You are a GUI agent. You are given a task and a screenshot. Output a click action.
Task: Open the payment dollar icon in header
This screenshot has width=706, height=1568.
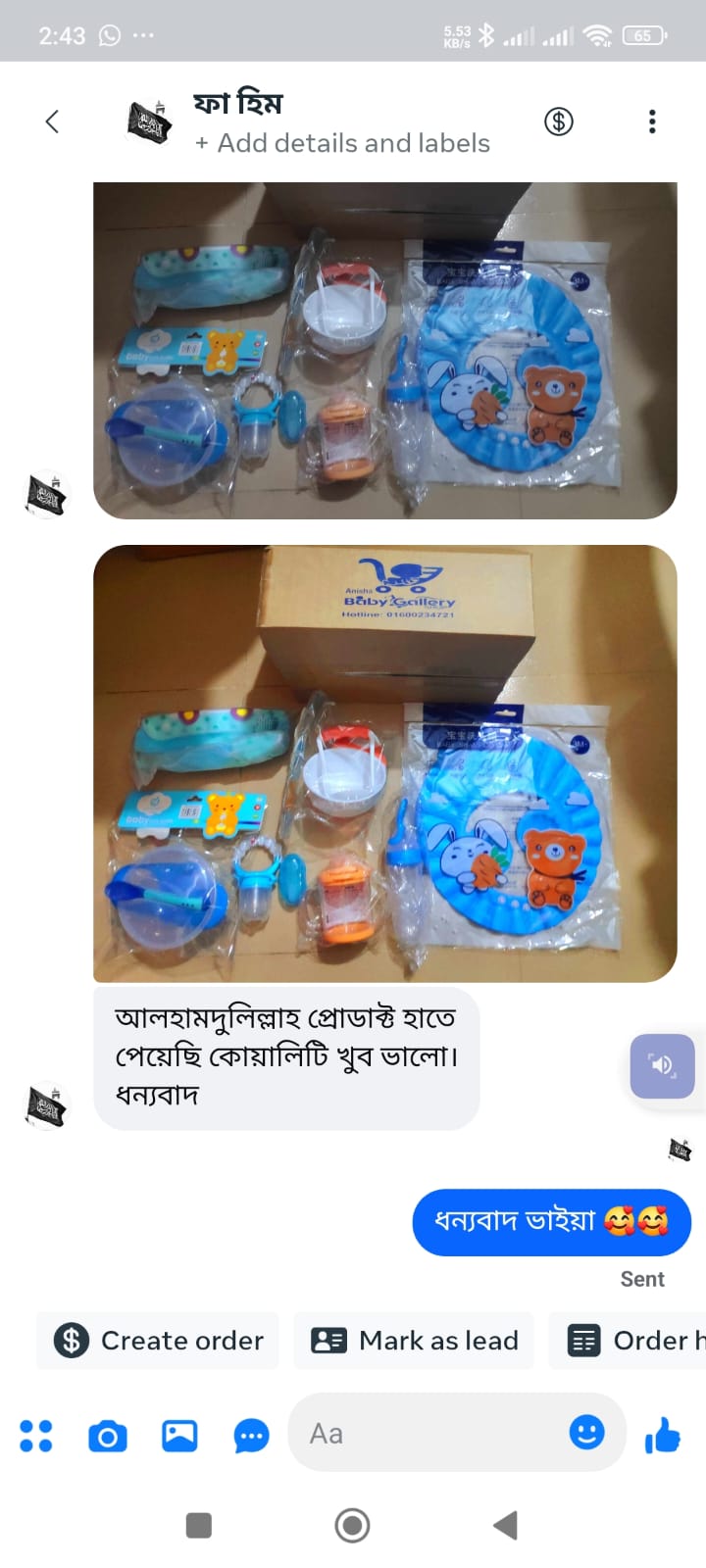(x=559, y=122)
